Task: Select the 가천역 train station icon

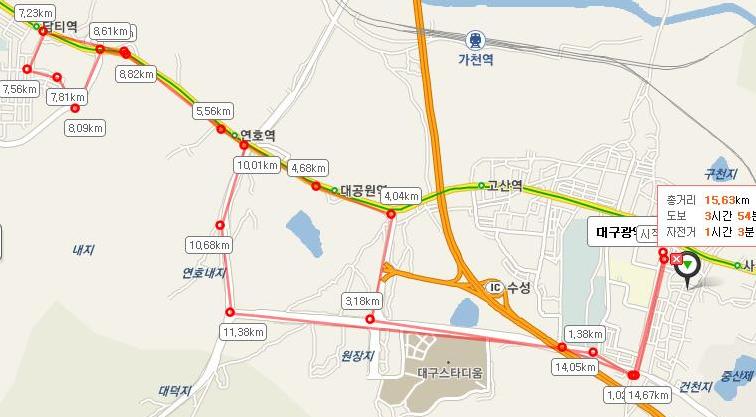Action: (x=476, y=40)
